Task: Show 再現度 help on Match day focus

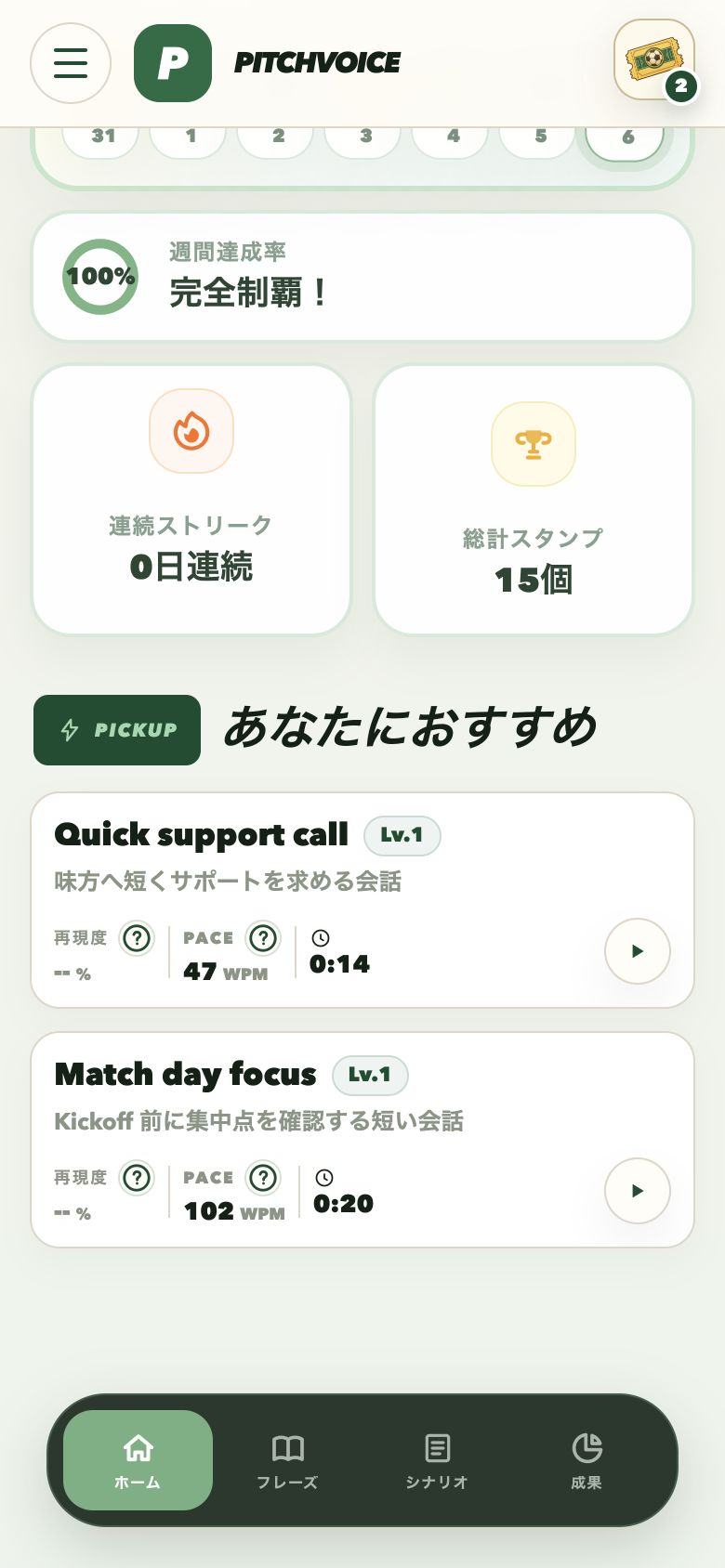Action: click(138, 1178)
